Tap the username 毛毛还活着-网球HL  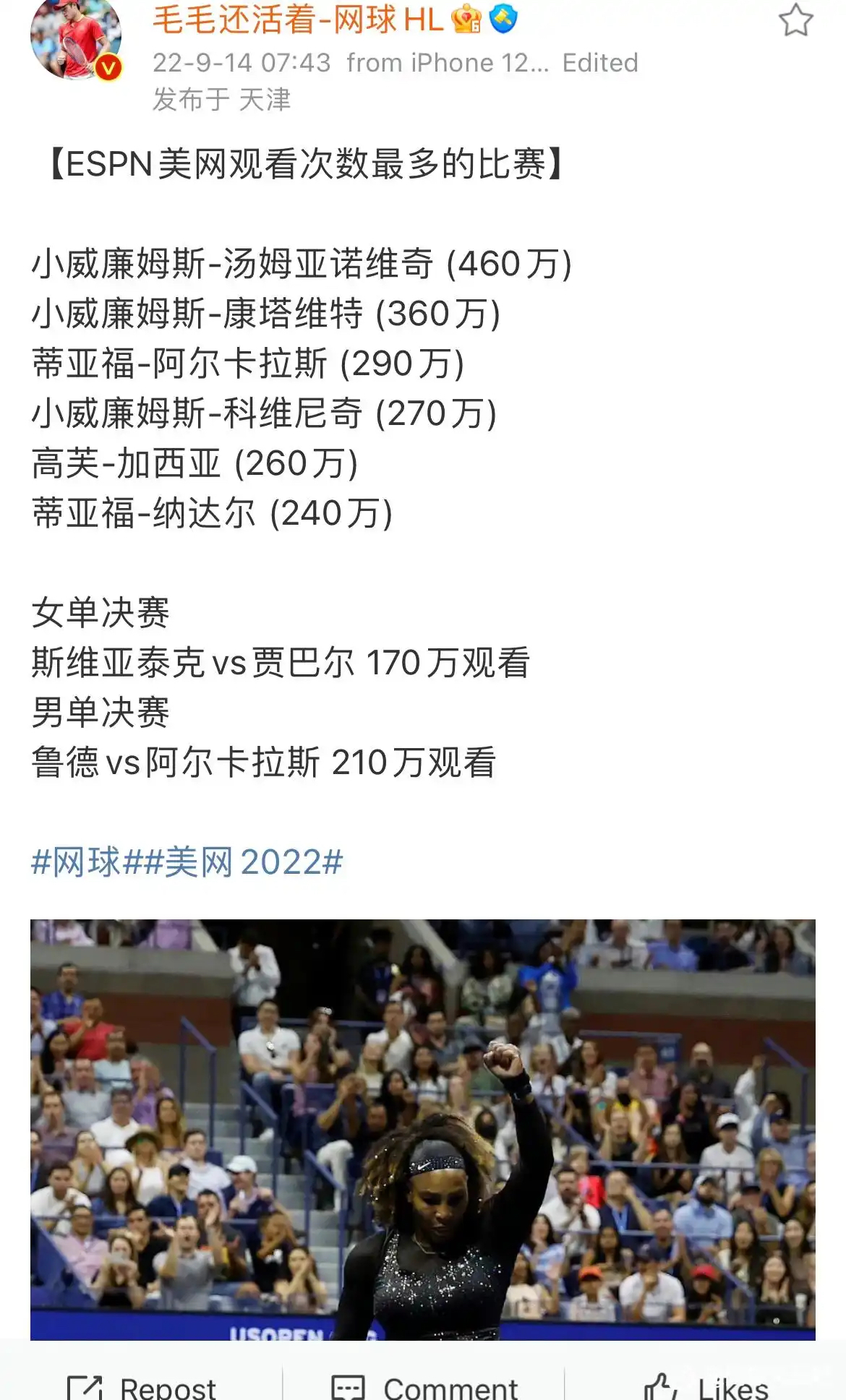[298, 20]
